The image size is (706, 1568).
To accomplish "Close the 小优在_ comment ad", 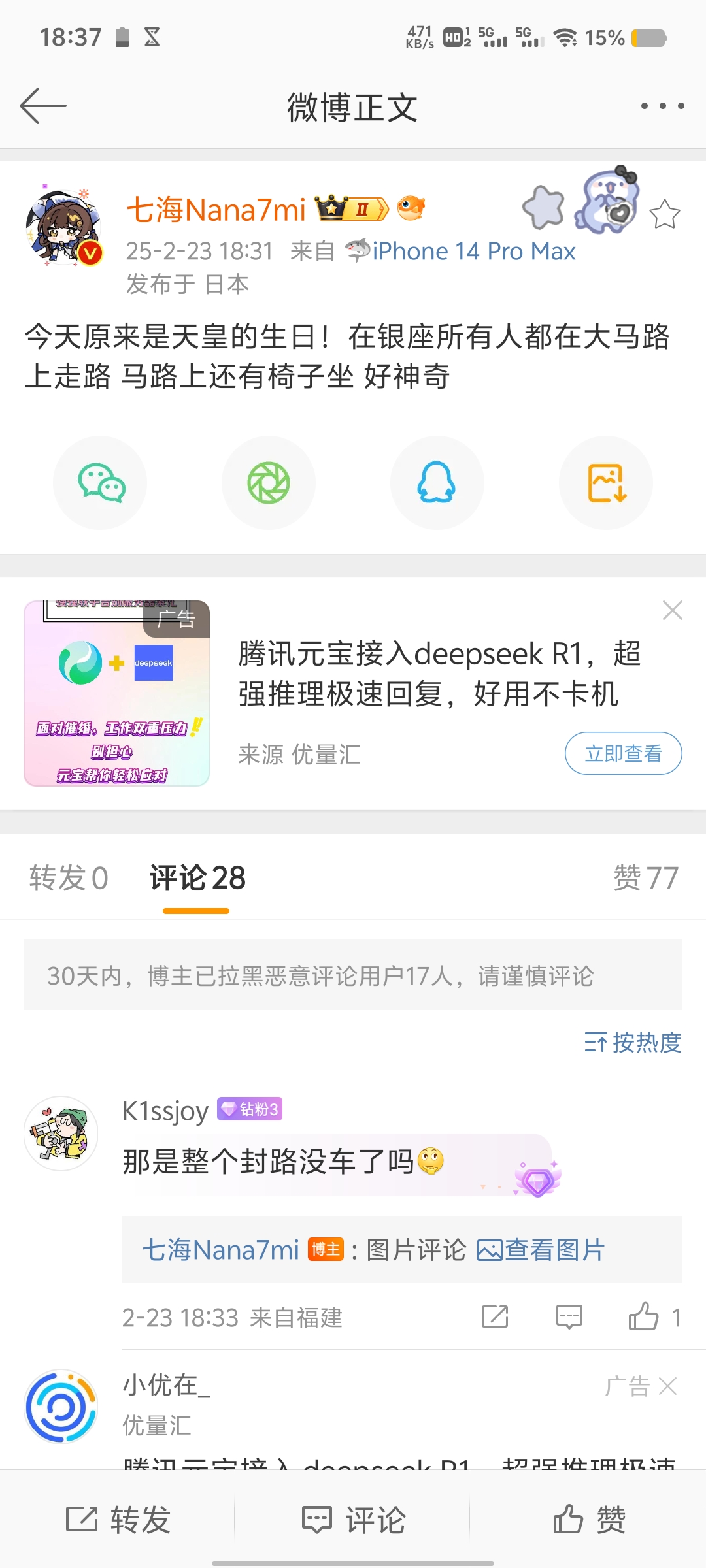I will tap(667, 1386).
